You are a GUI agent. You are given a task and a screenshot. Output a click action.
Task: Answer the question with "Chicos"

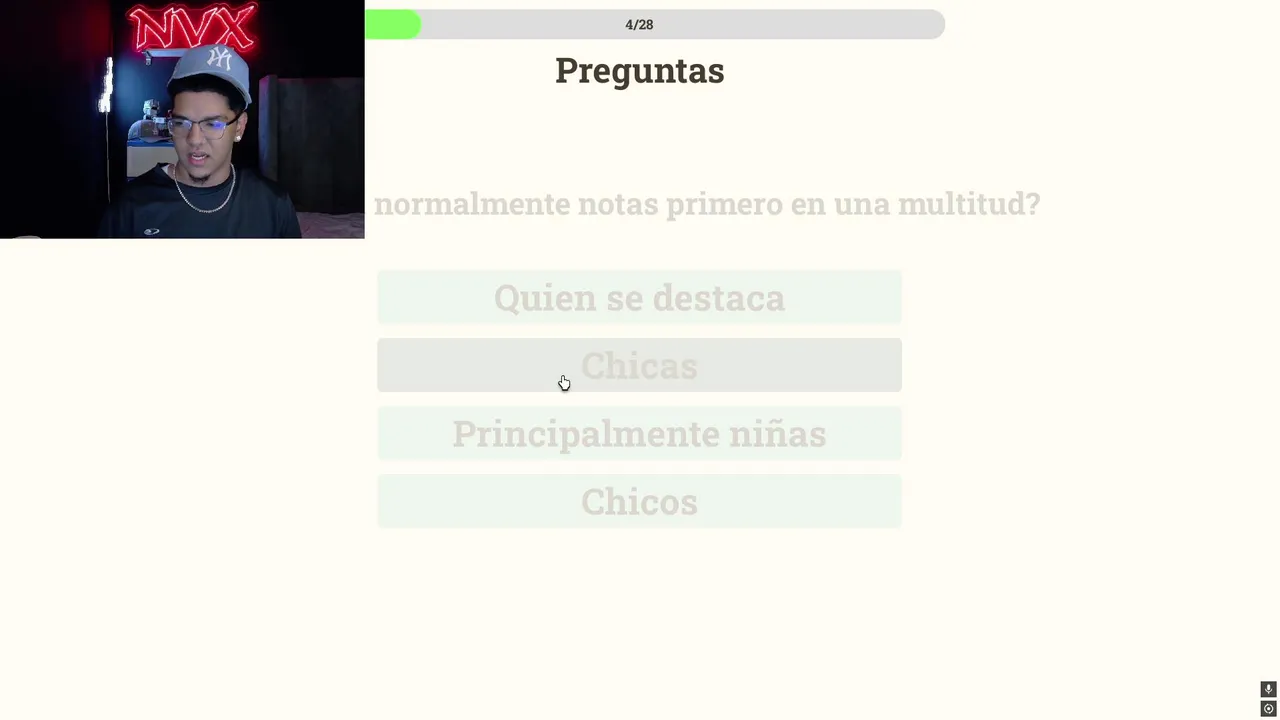tap(639, 502)
